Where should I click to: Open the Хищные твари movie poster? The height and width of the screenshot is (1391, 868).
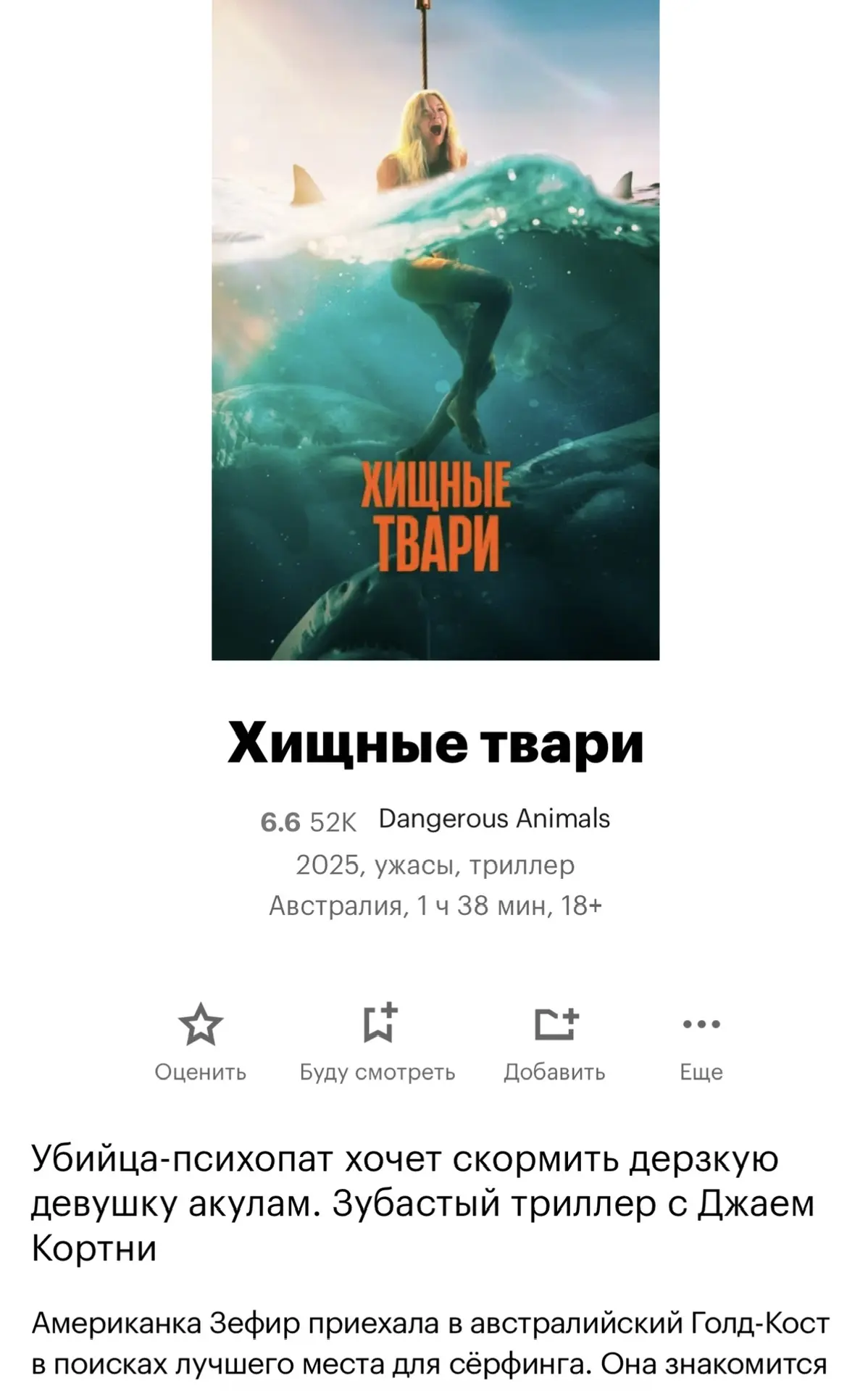click(x=435, y=330)
